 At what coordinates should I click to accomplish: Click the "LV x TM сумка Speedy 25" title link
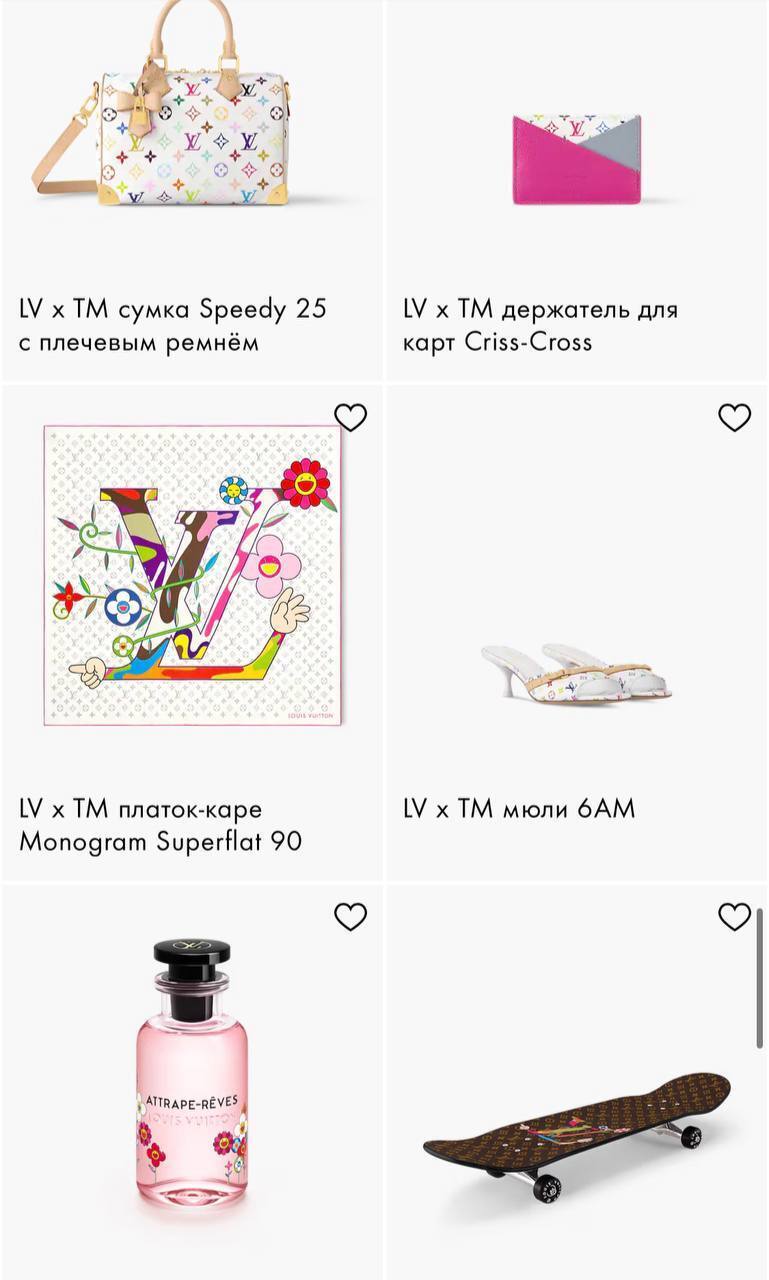(170, 308)
